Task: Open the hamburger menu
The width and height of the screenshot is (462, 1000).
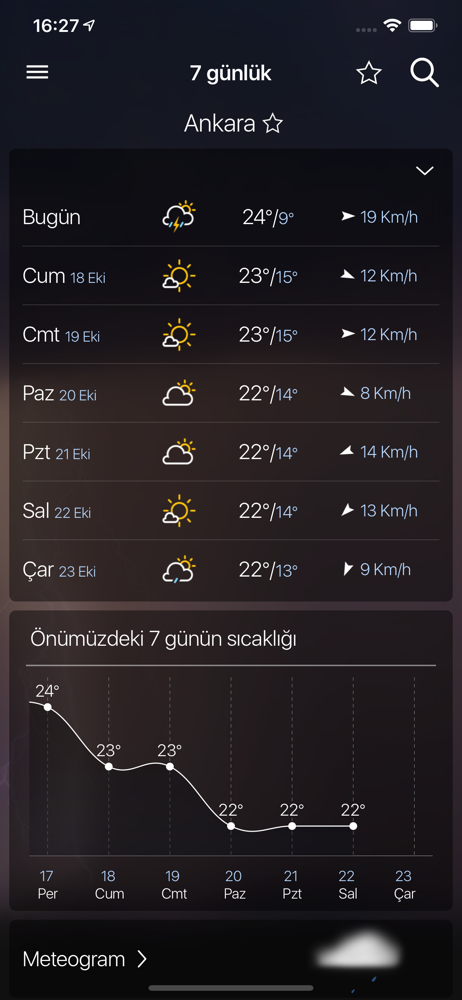Action: pyautogui.click(x=37, y=73)
